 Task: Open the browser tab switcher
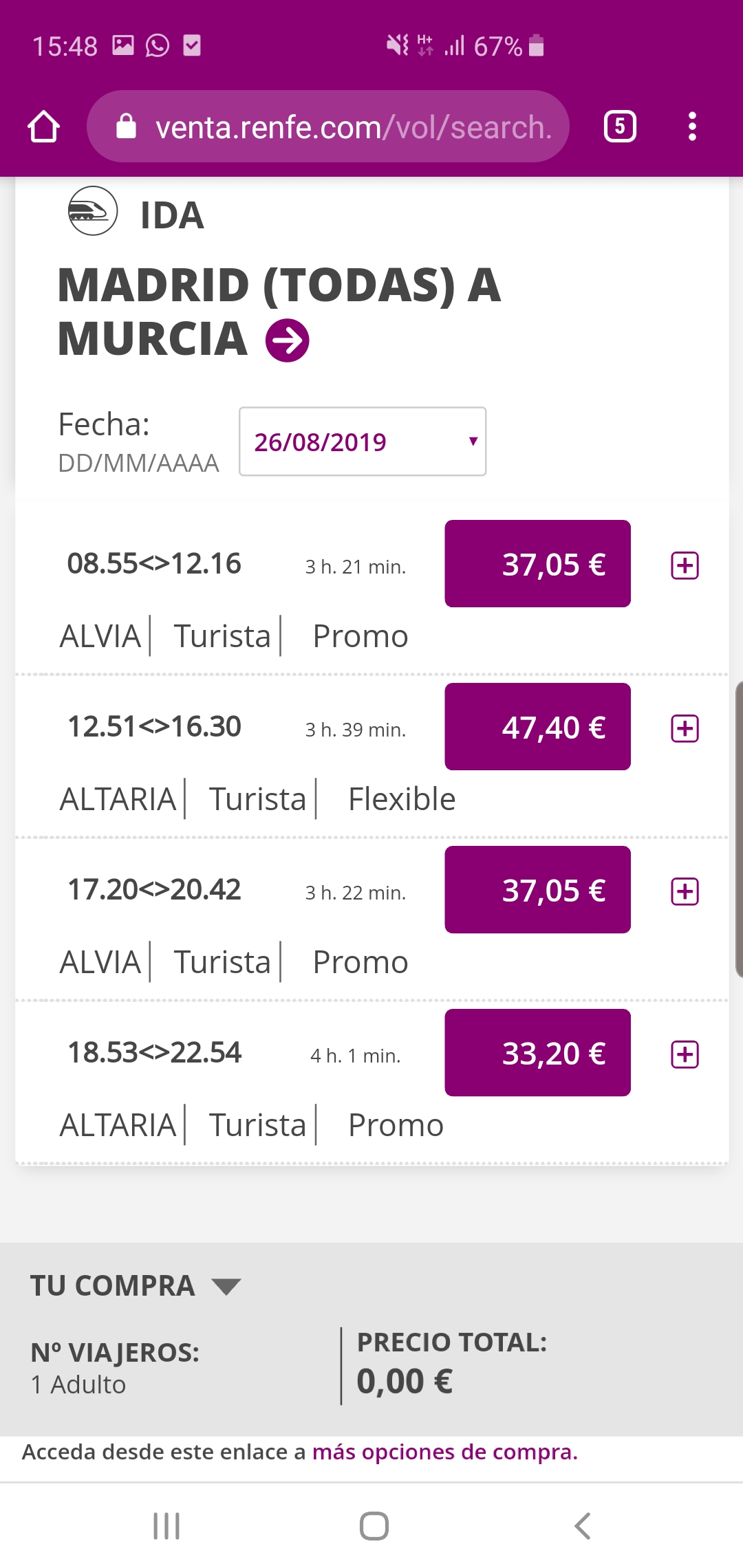[x=620, y=127]
